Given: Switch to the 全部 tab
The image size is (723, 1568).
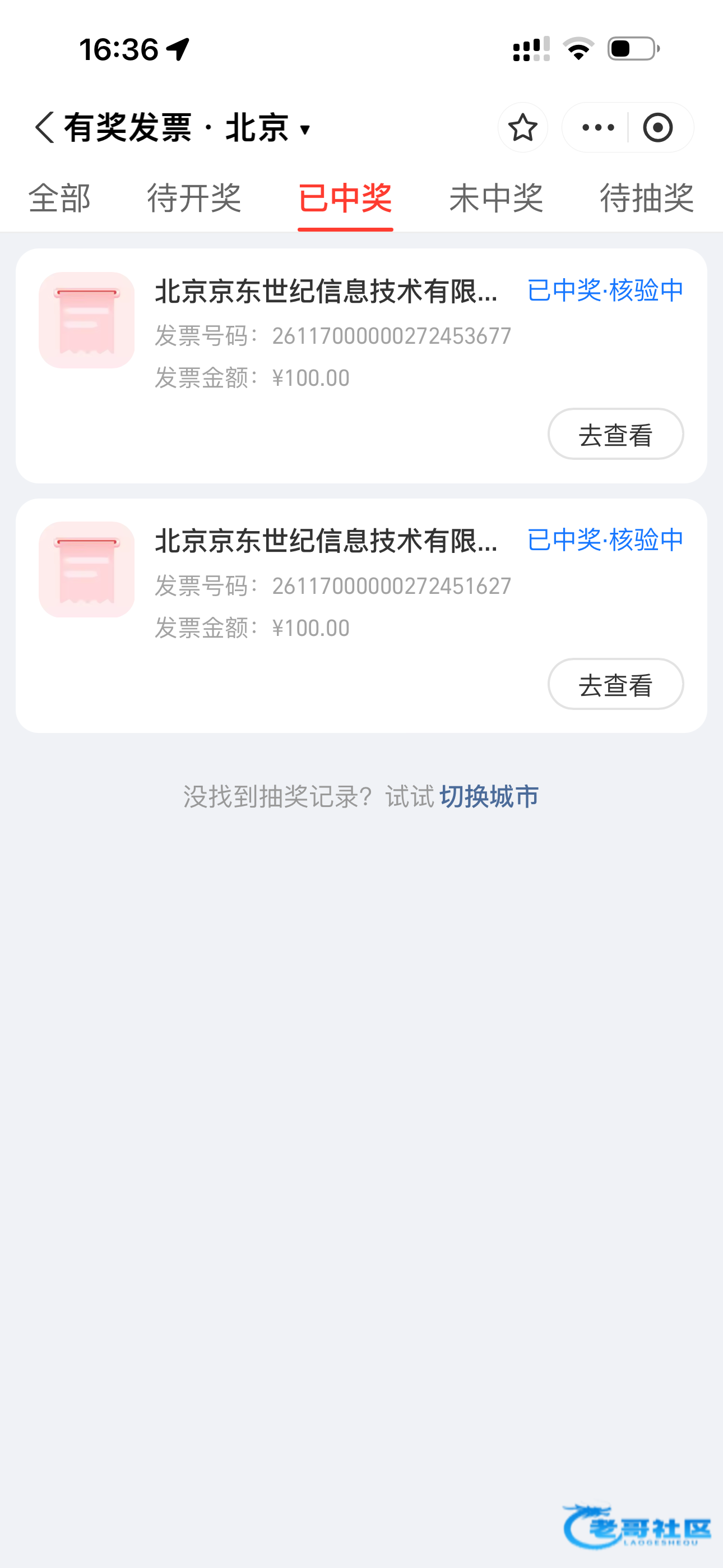Looking at the screenshot, I should (x=59, y=199).
